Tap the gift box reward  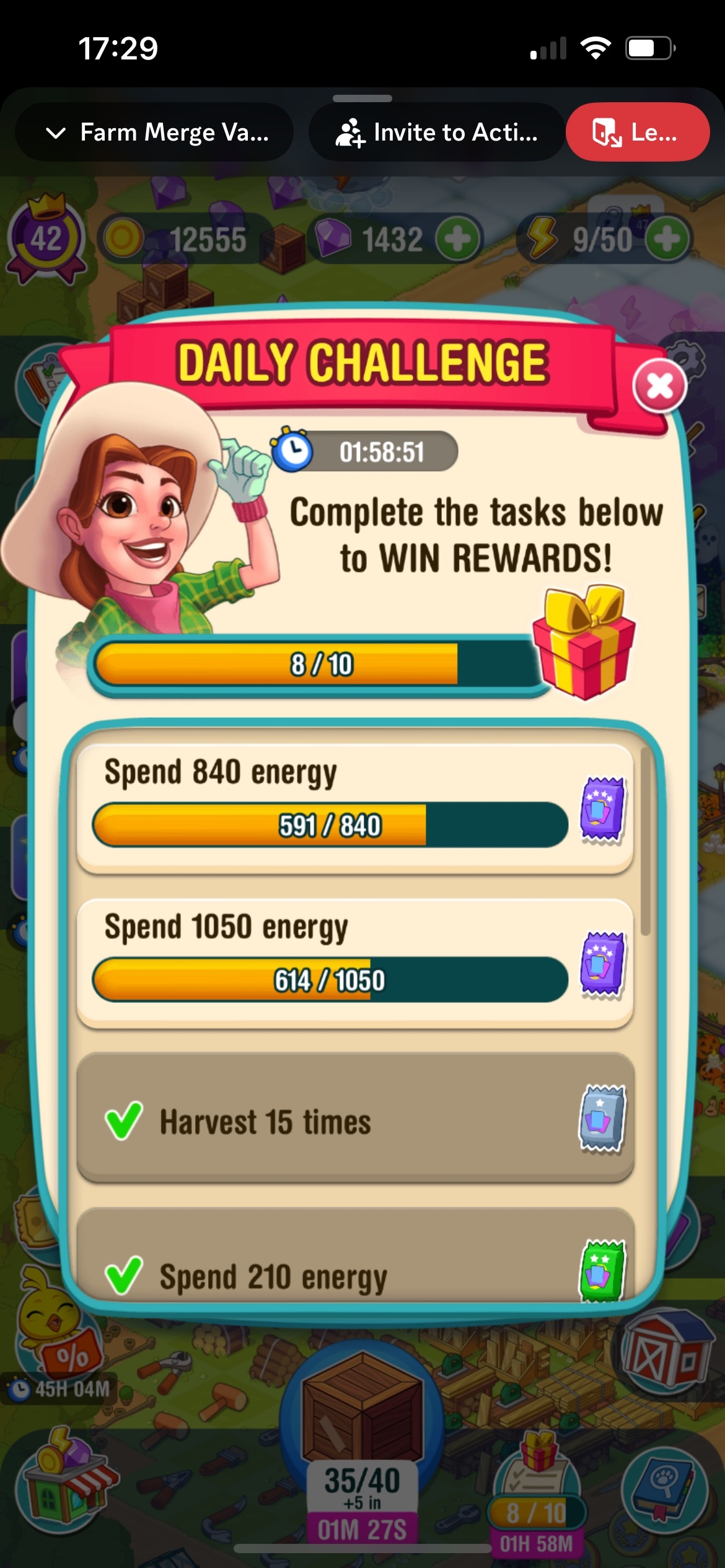point(584,644)
